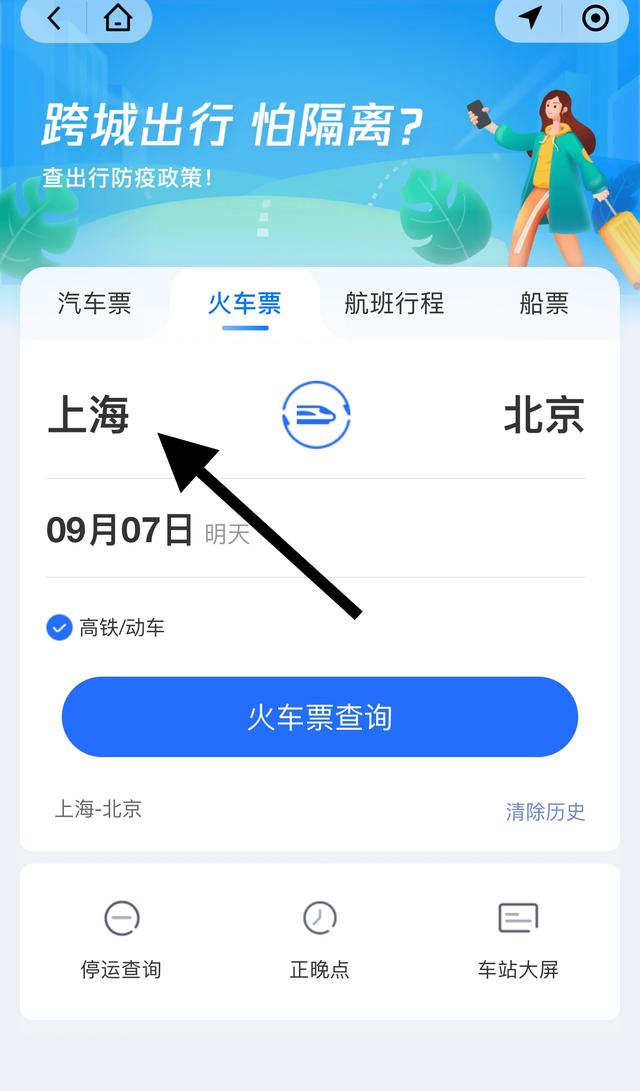Viewport: 640px width, 1091px height.
Task: Change destination city 北京
Action: tap(544, 415)
